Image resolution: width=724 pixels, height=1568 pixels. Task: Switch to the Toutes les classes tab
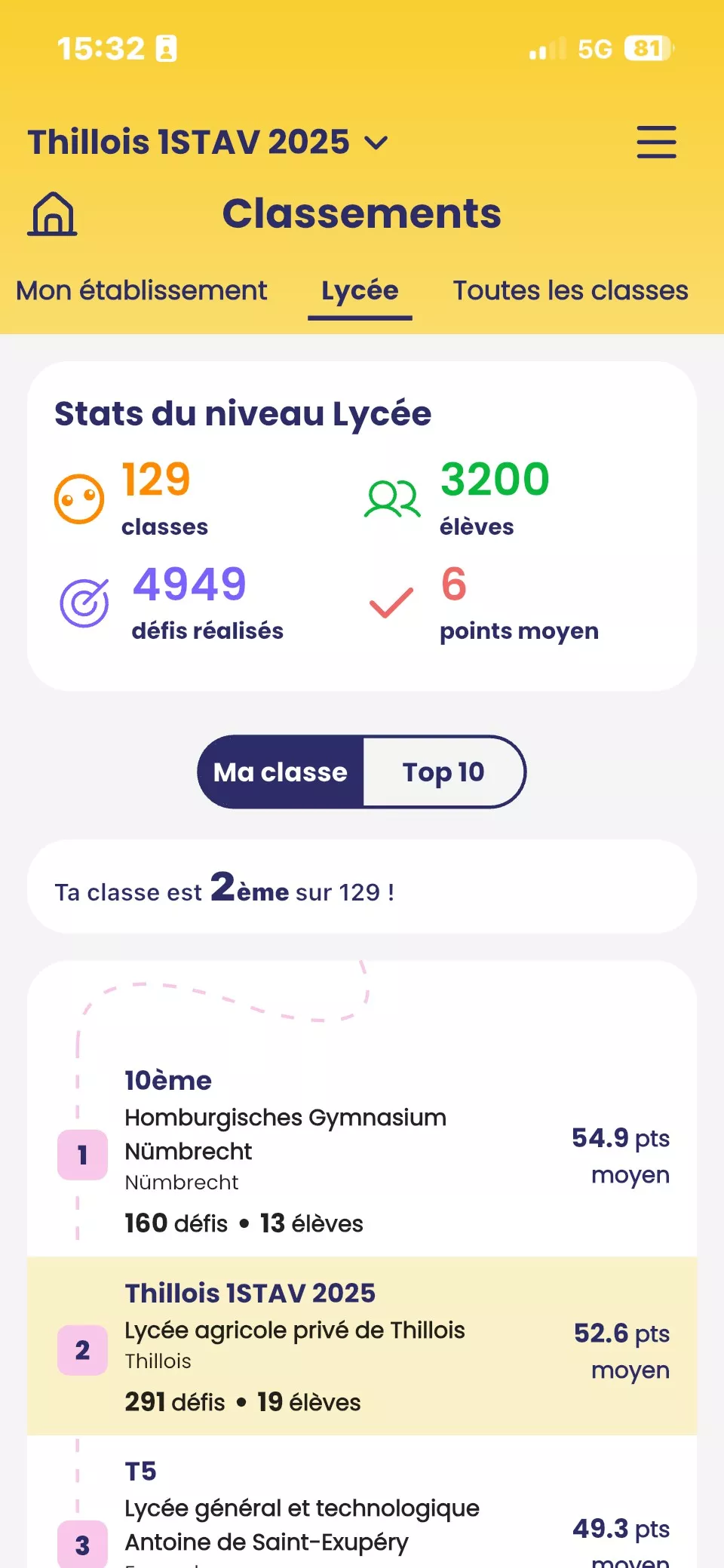(x=570, y=291)
